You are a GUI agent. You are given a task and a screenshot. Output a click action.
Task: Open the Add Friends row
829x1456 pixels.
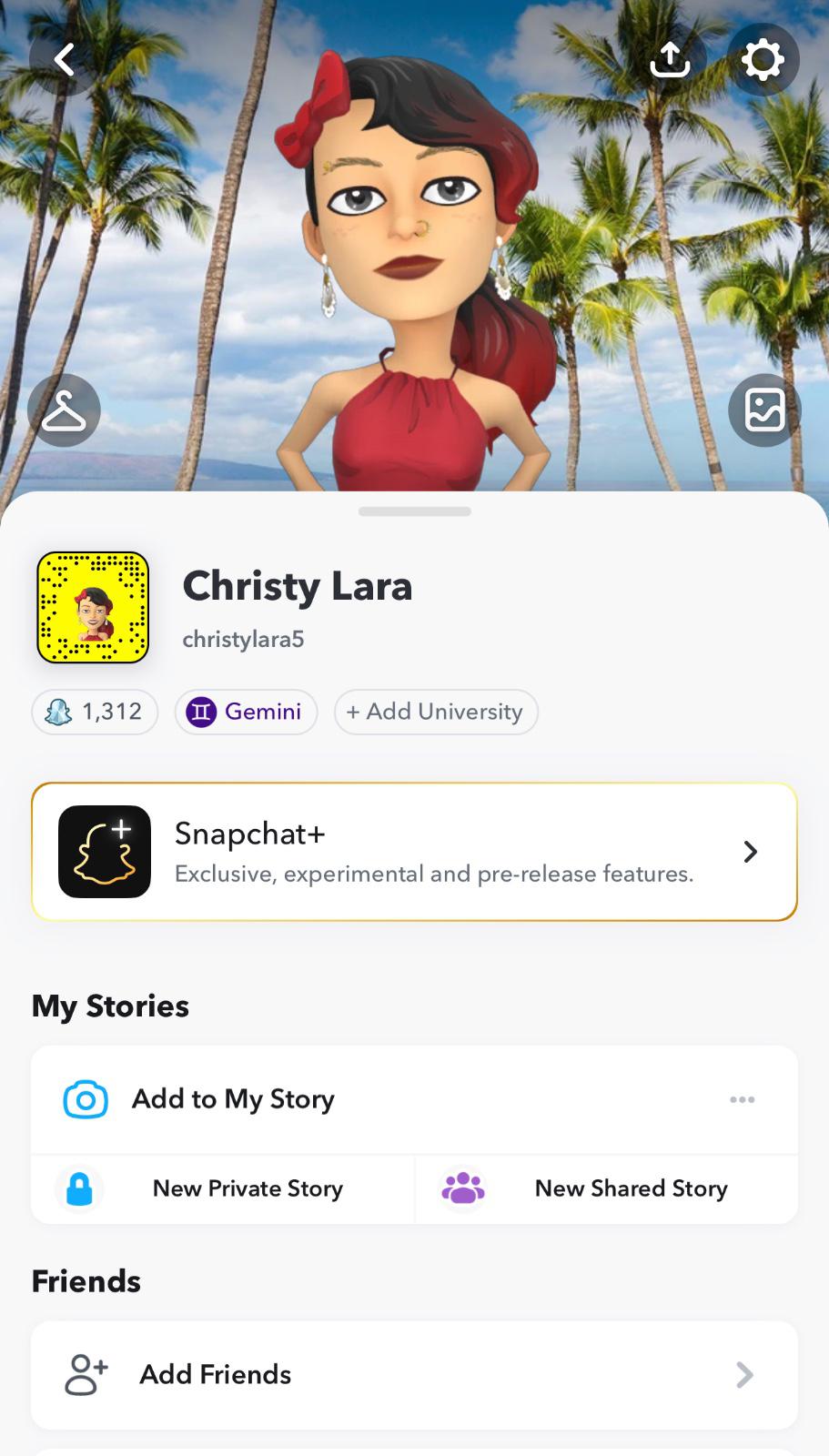point(414,1374)
